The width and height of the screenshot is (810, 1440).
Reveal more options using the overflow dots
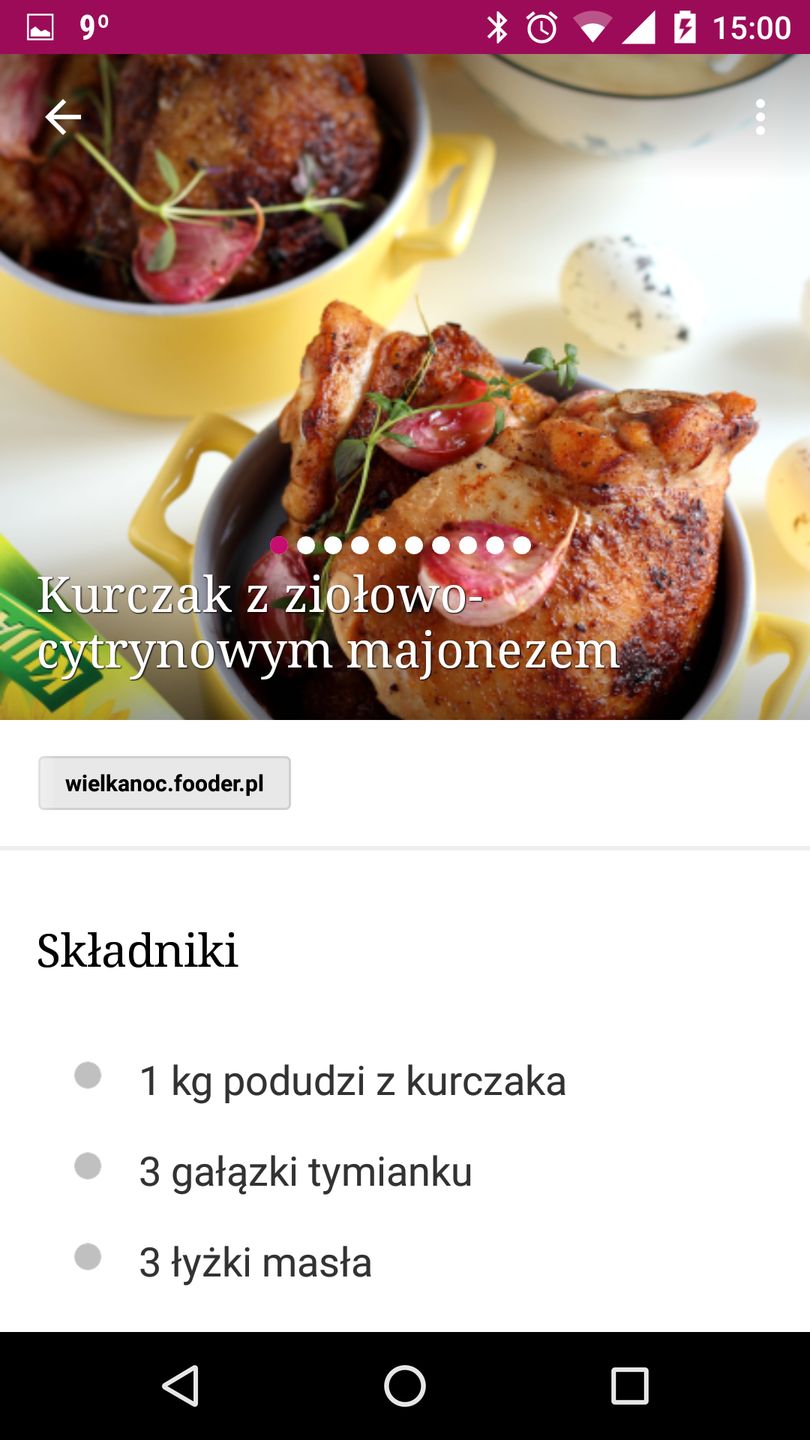pyautogui.click(x=760, y=117)
